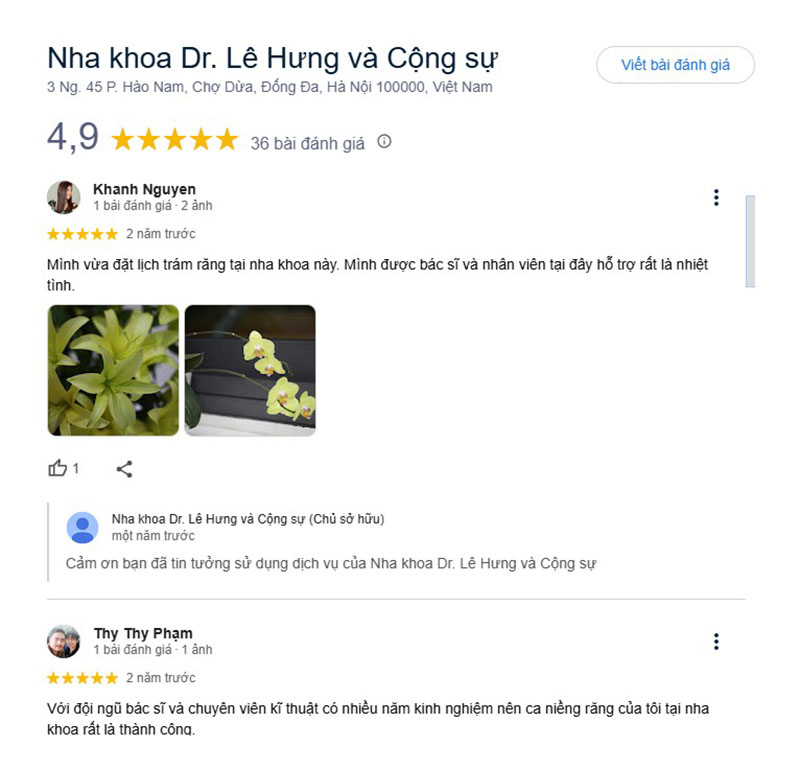View Khanh Nguyen's profile
The width and height of the screenshot is (800, 769).
click(144, 189)
